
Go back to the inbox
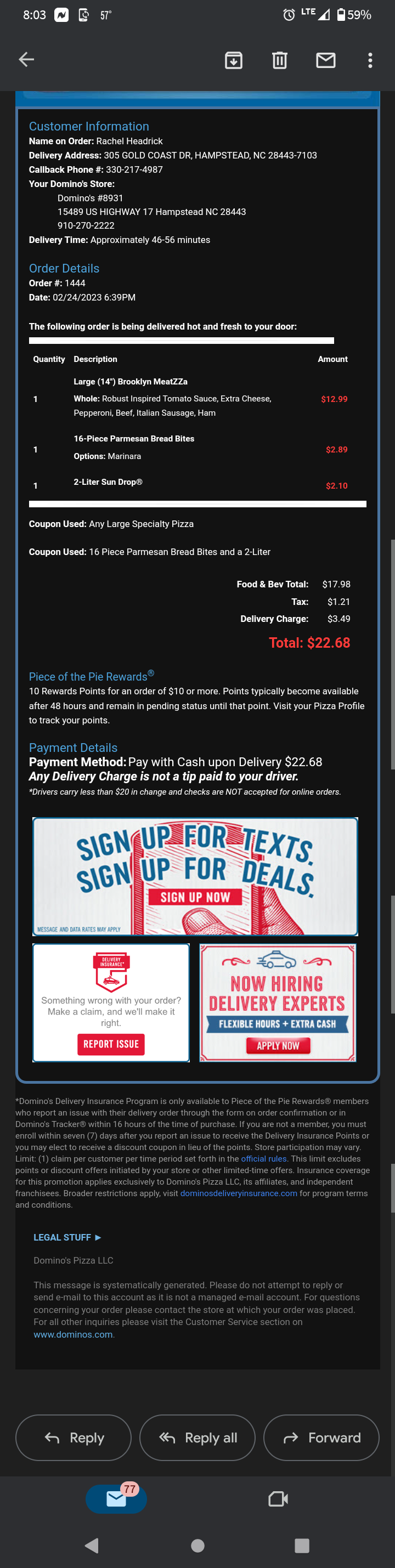[x=26, y=60]
